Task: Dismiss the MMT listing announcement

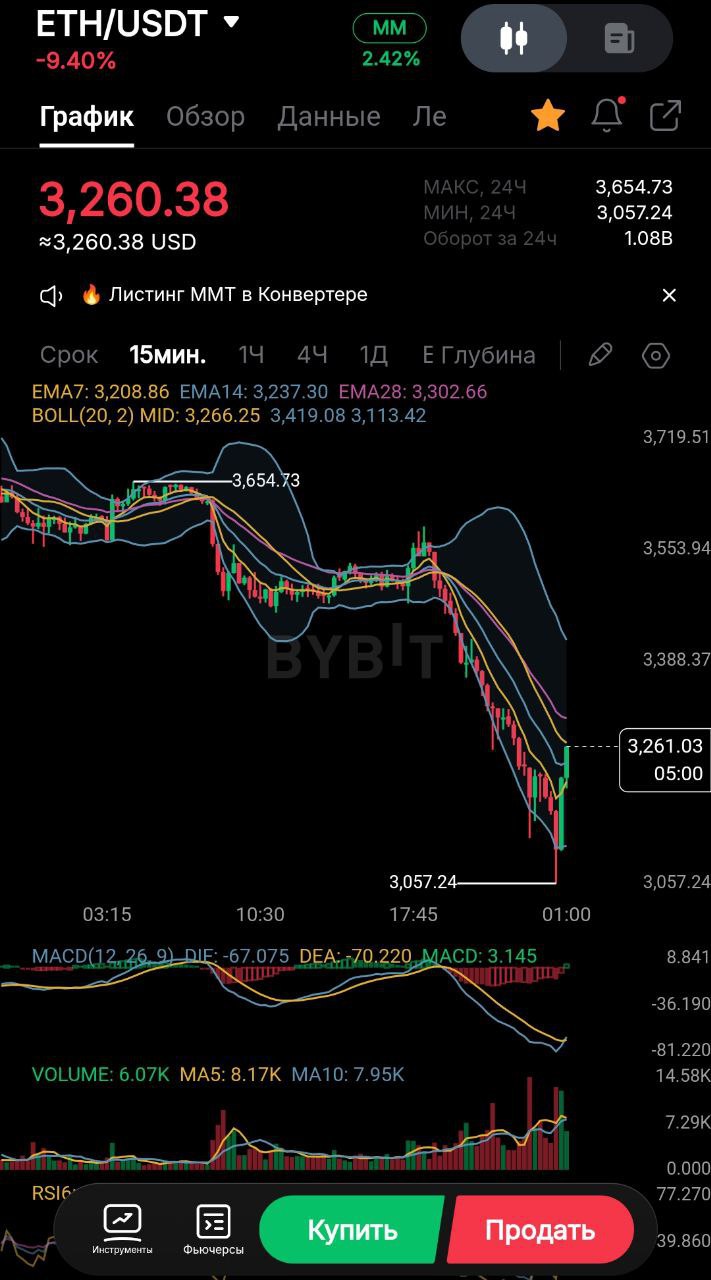Action: (669, 295)
